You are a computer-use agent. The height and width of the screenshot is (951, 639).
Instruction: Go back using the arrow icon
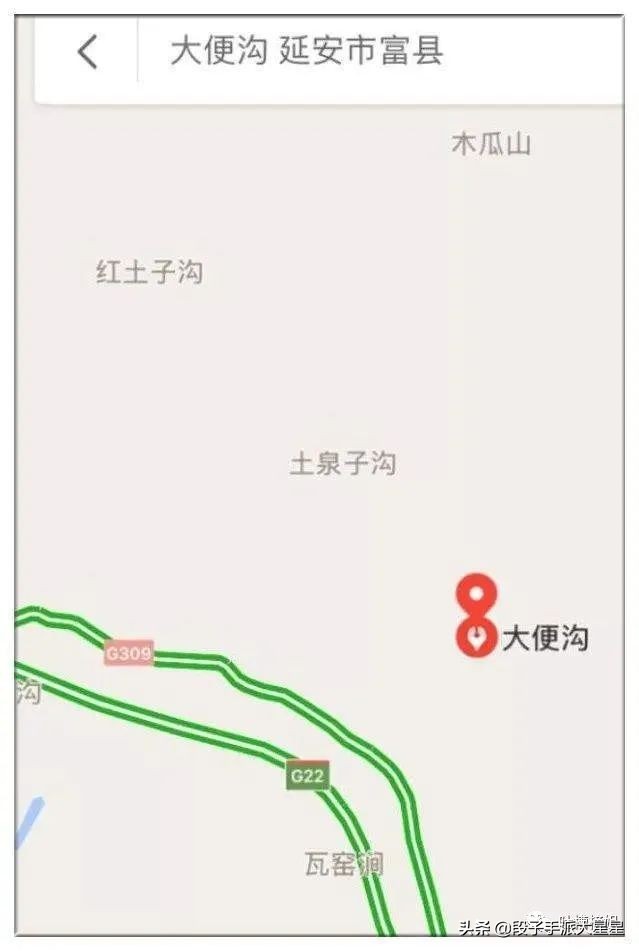coord(88,51)
